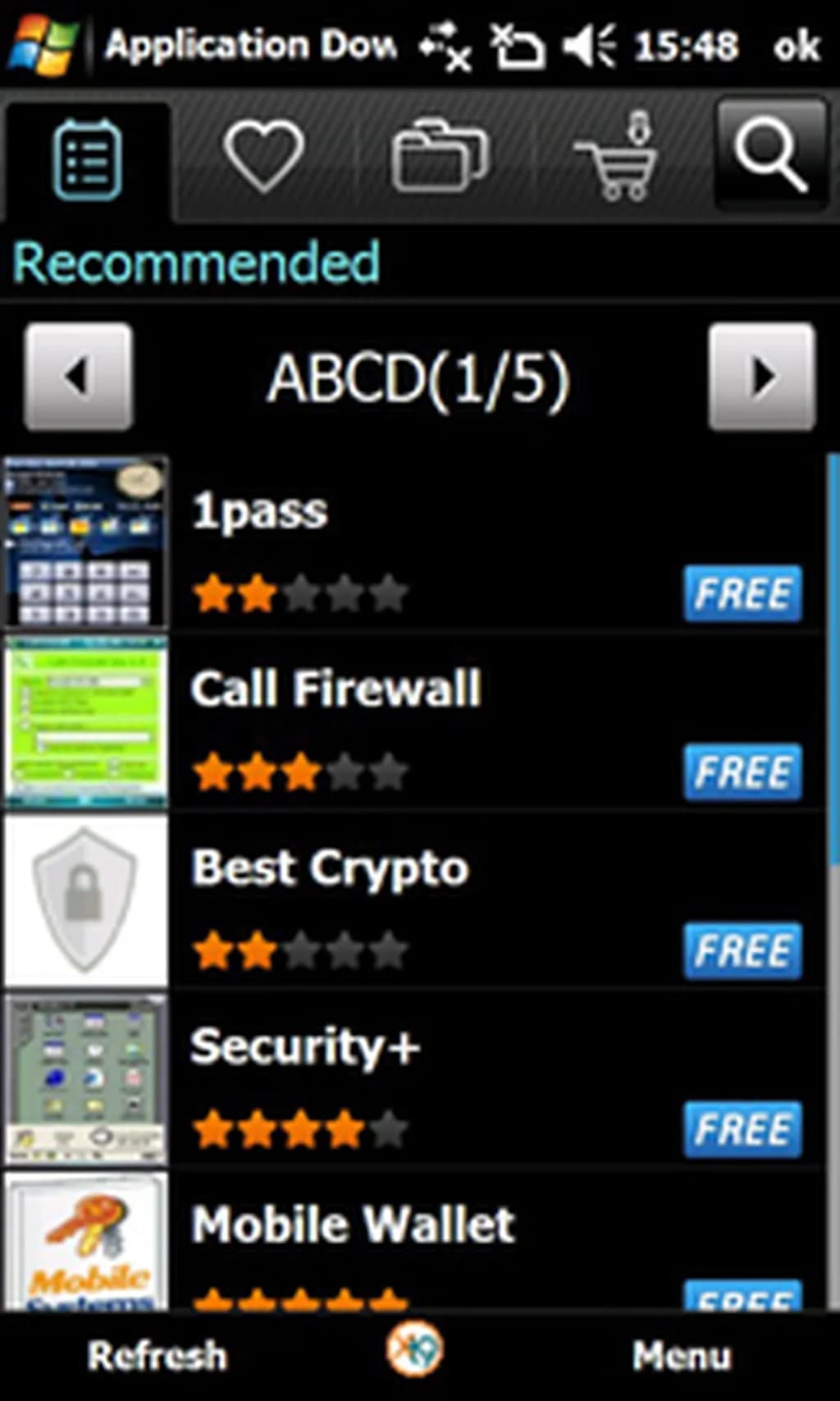Go to the previous ABCD page
Viewport: 840px width, 1401px height.
(x=78, y=377)
